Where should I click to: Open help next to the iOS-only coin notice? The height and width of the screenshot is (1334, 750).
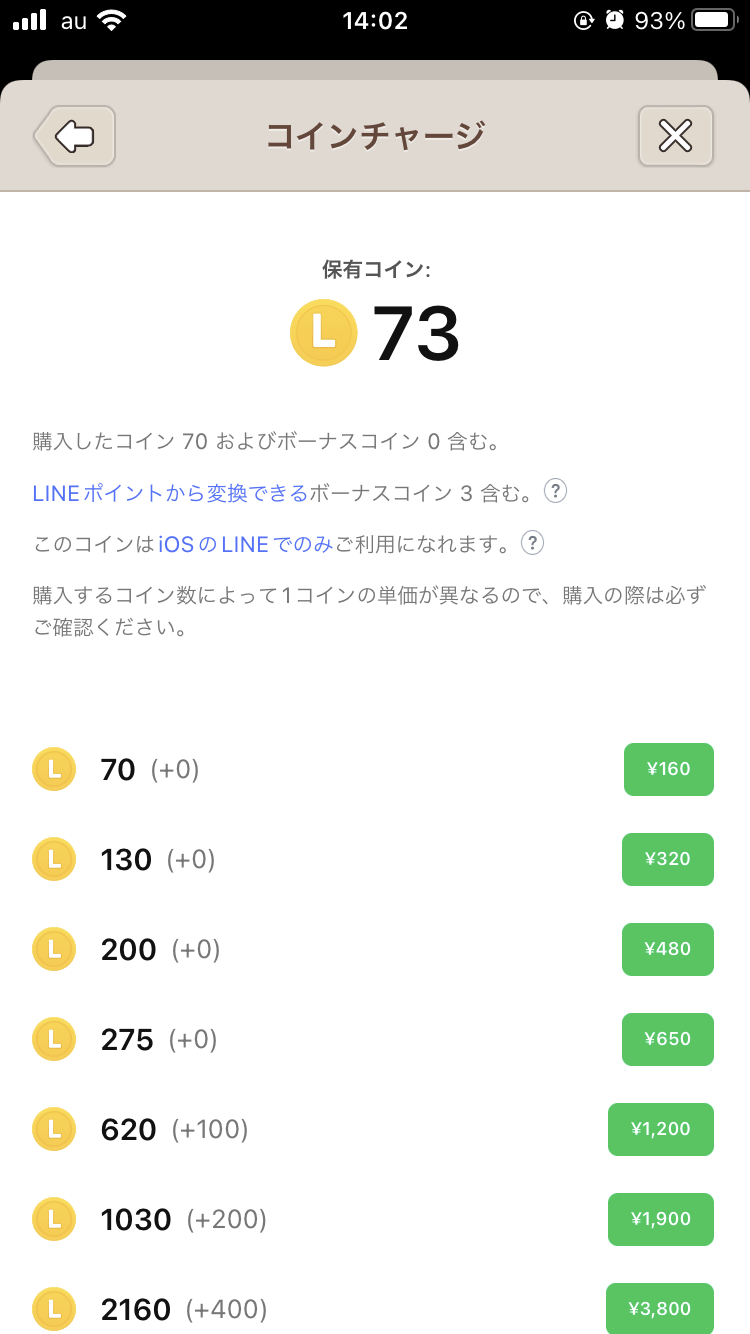point(533,543)
